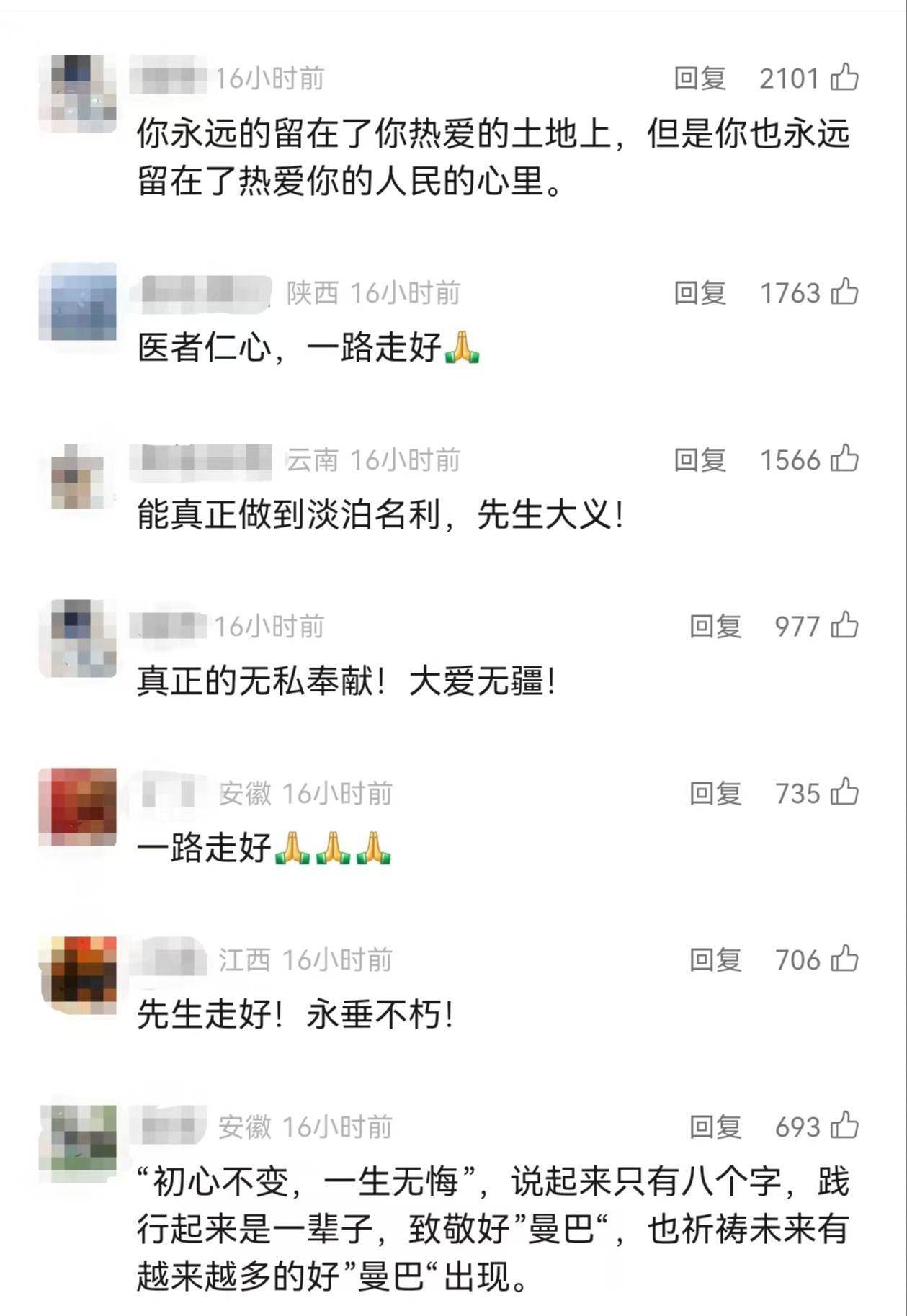907x1316 pixels.
Task: Like the comment '医者仁心，一路走好'
Action: 844,292
